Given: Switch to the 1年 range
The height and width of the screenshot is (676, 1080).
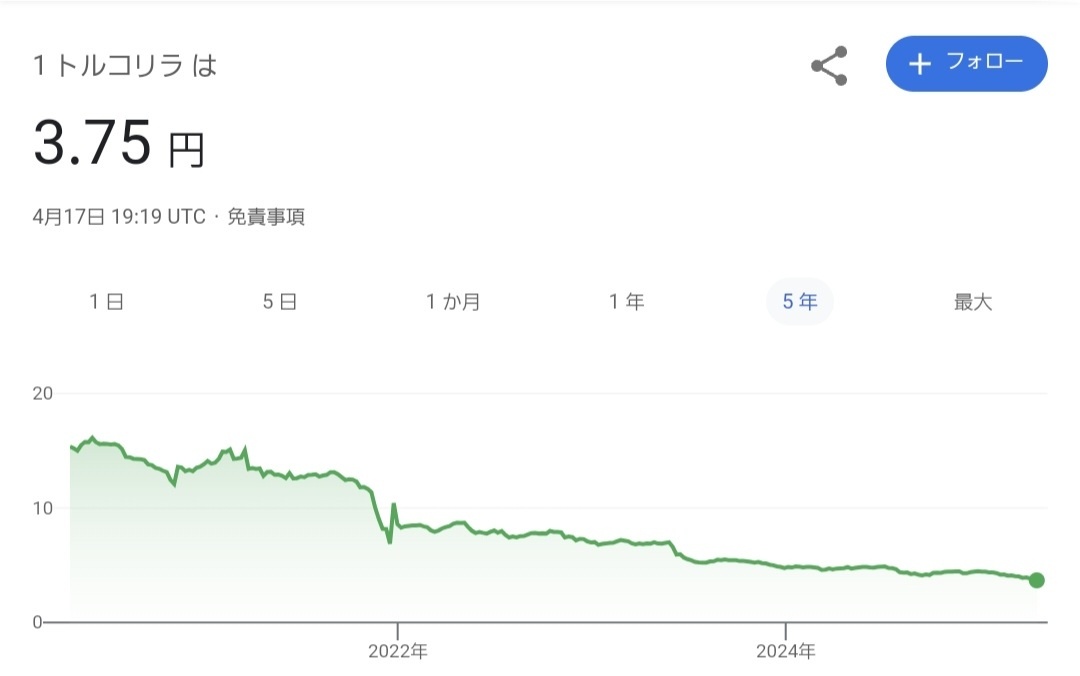Looking at the screenshot, I should (627, 302).
